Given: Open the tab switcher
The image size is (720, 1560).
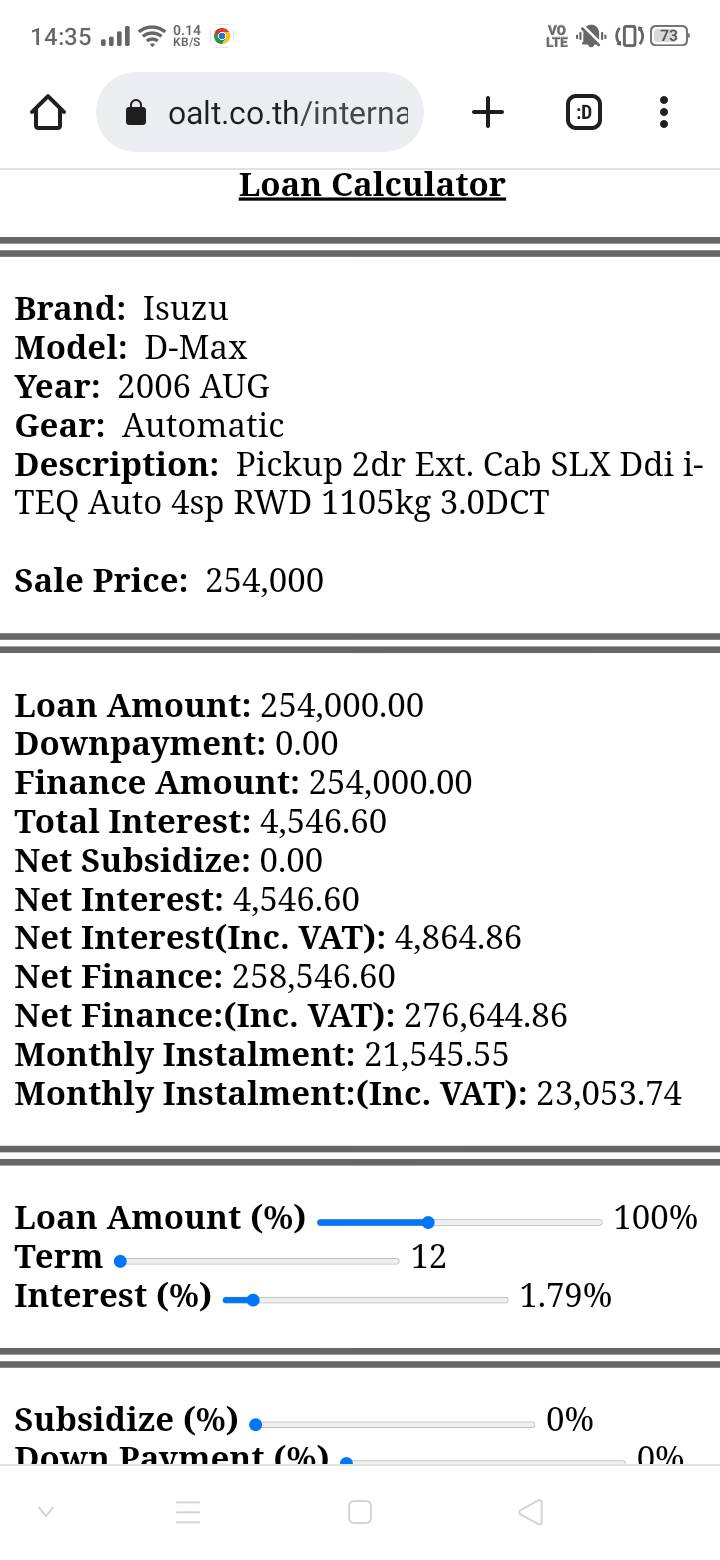Looking at the screenshot, I should point(584,113).
